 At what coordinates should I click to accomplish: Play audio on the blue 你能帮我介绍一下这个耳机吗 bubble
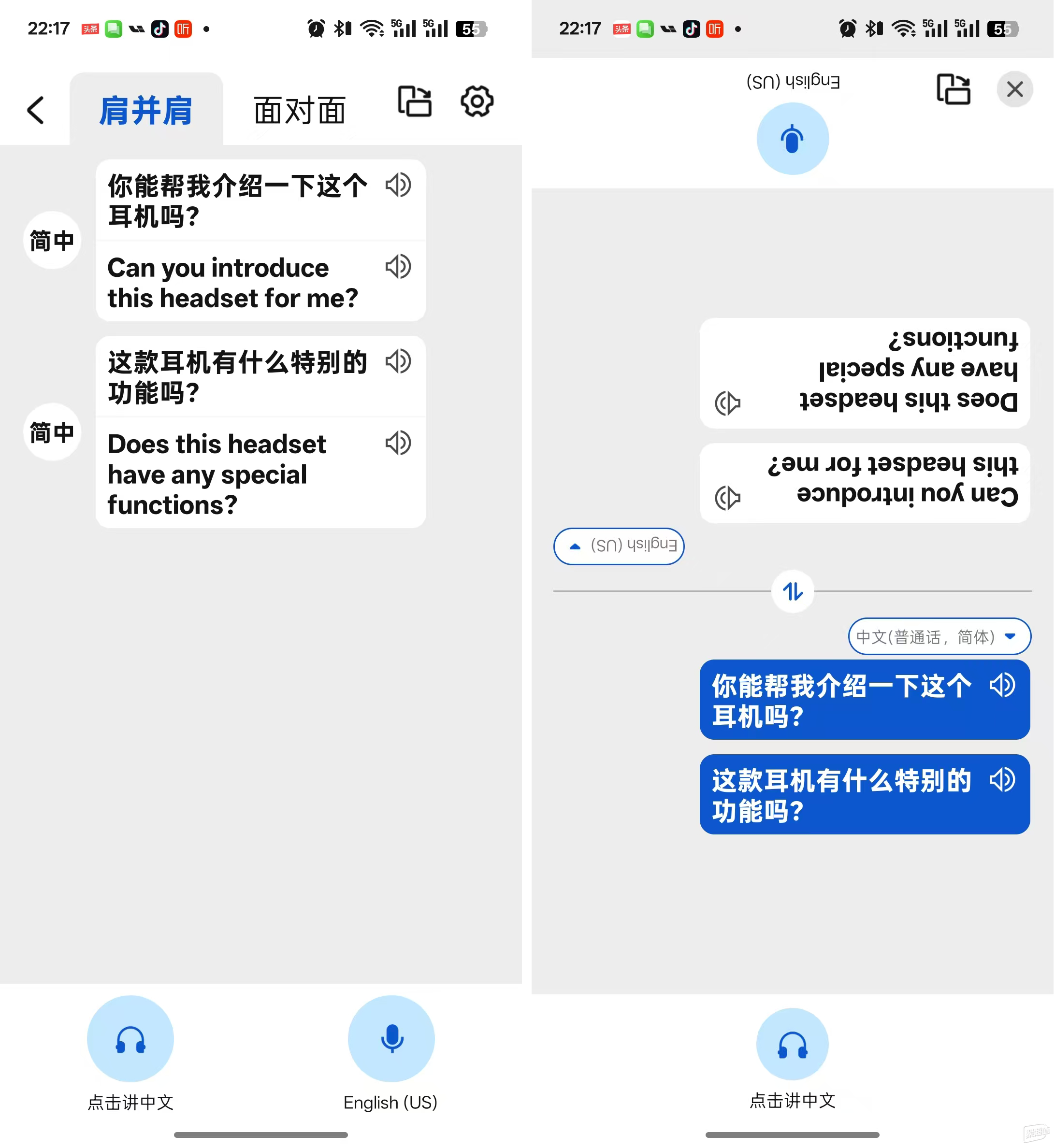click(x=1002, y=685)
